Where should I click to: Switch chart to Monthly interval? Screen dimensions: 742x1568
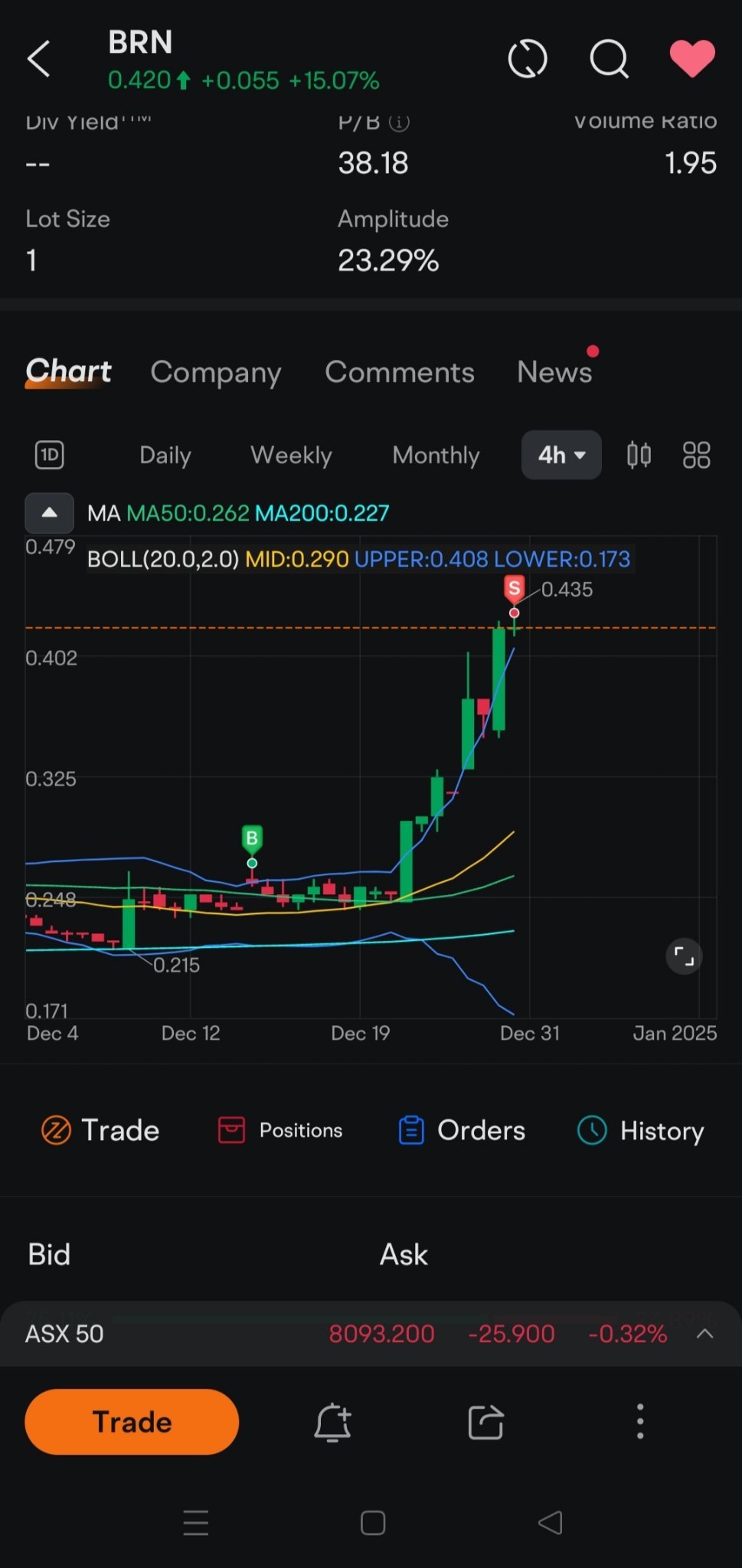436,455
